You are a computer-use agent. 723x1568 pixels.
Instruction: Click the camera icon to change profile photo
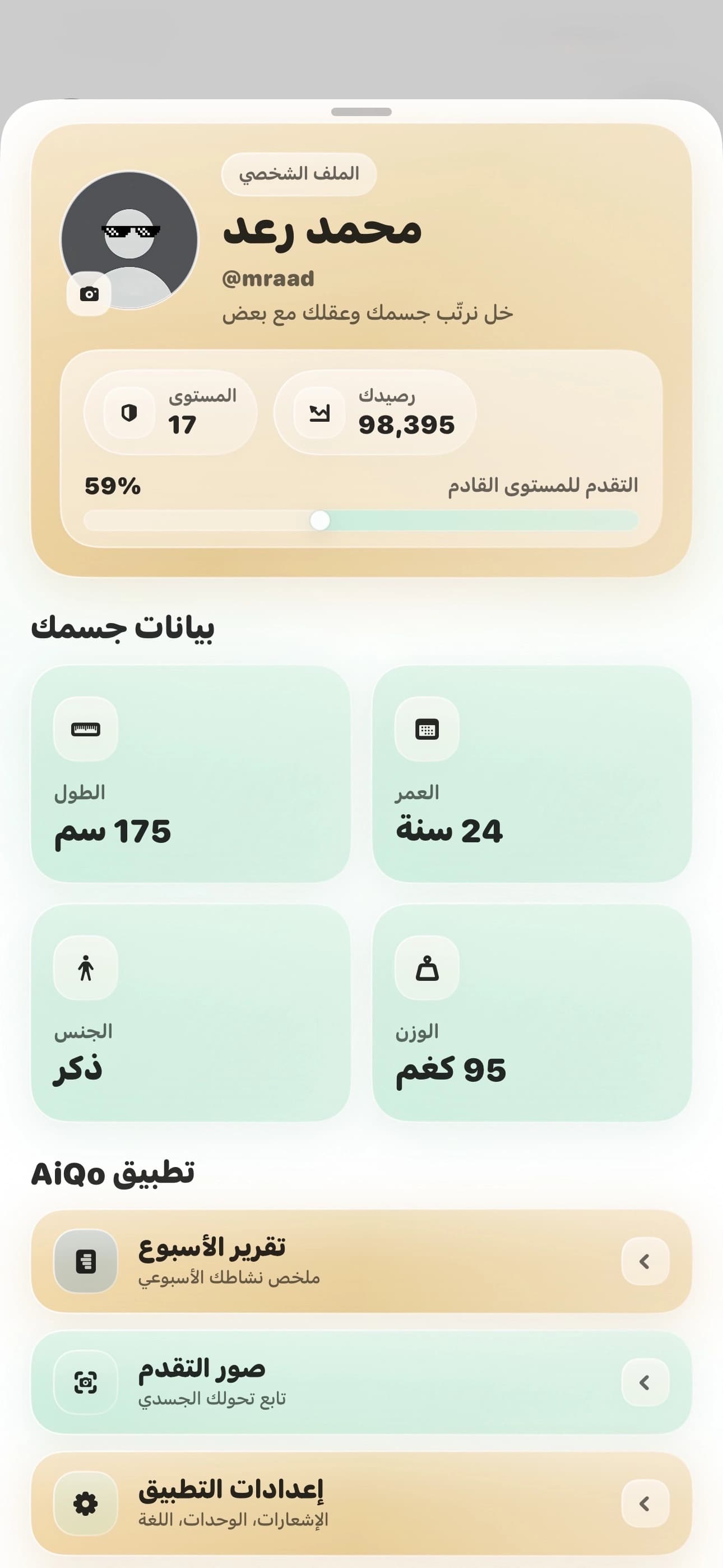[89, 294]
